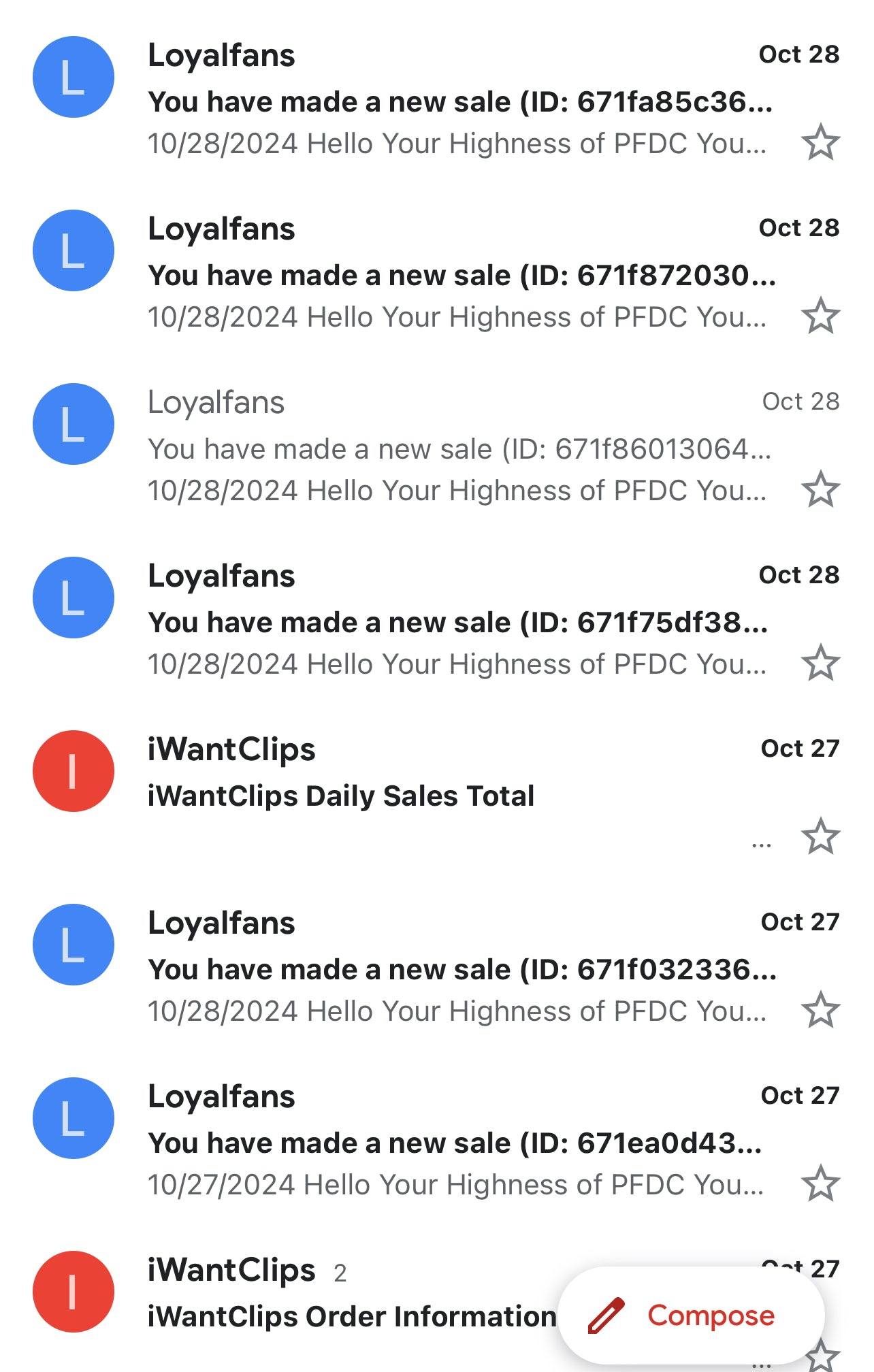The image size is (874, 1372).
Task: Open iWantClips Order Information thread
Action: click(x=351, y=1317)
